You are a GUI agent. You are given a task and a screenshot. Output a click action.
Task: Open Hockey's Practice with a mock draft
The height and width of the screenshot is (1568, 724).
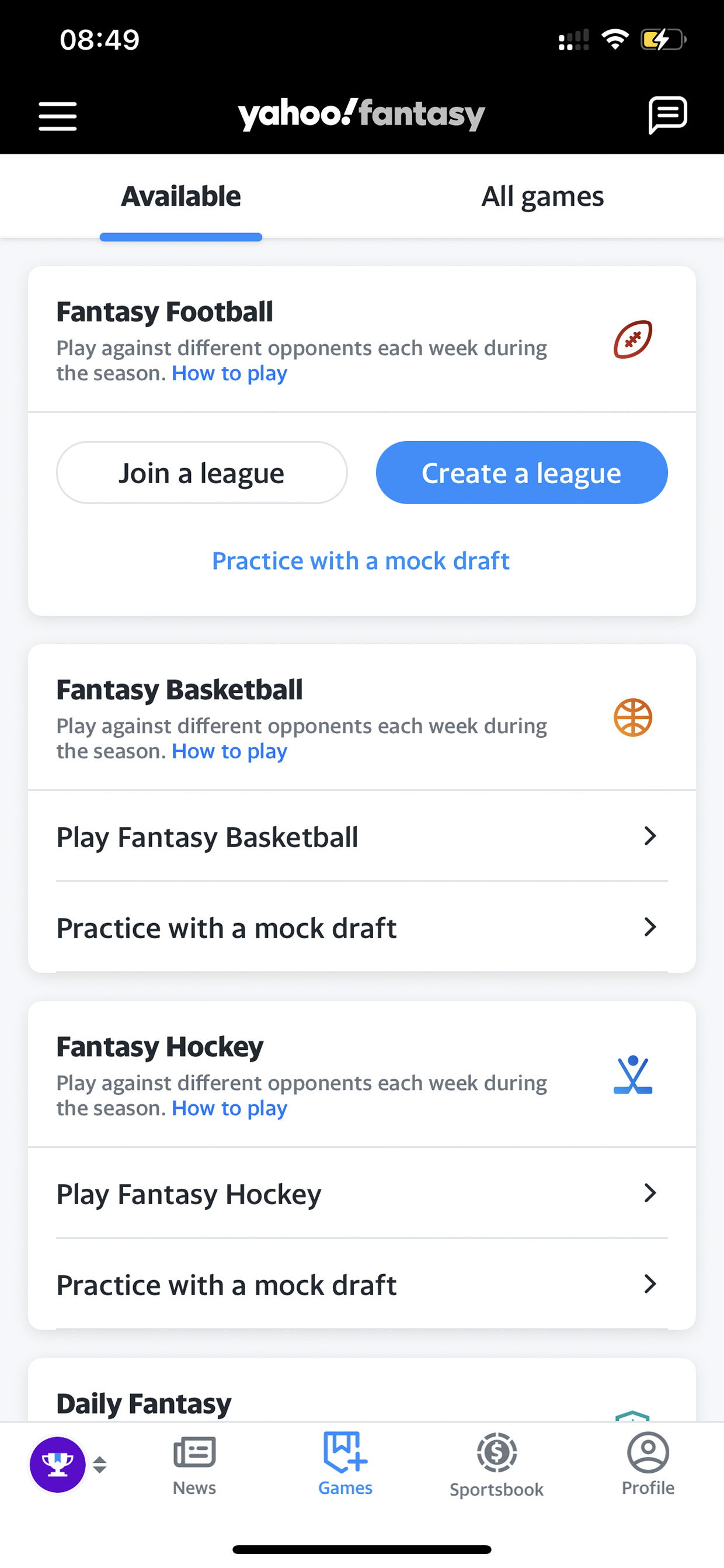click(x=362, y=1284)
